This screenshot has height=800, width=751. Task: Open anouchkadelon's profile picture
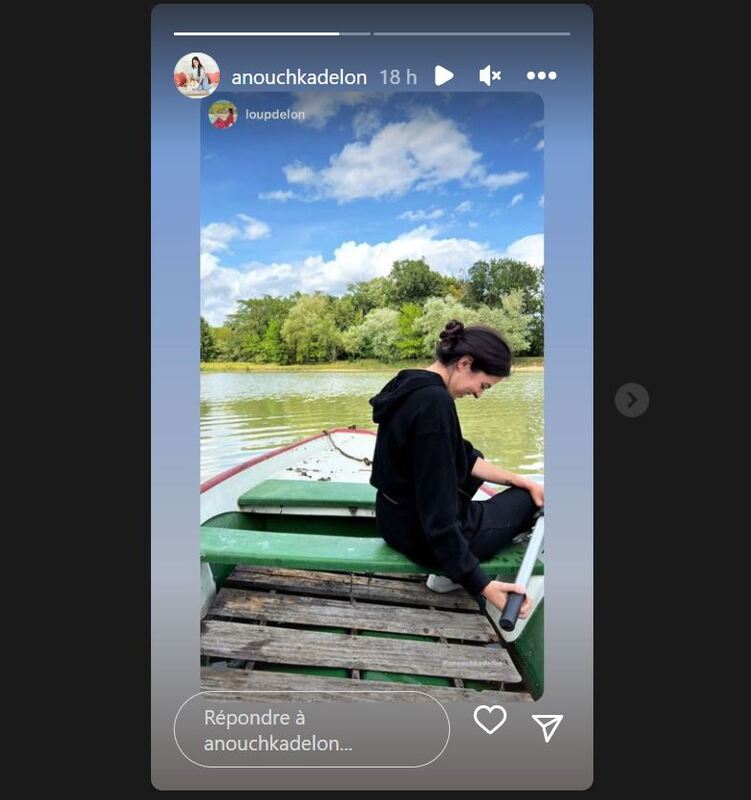[x=196, y=76]
